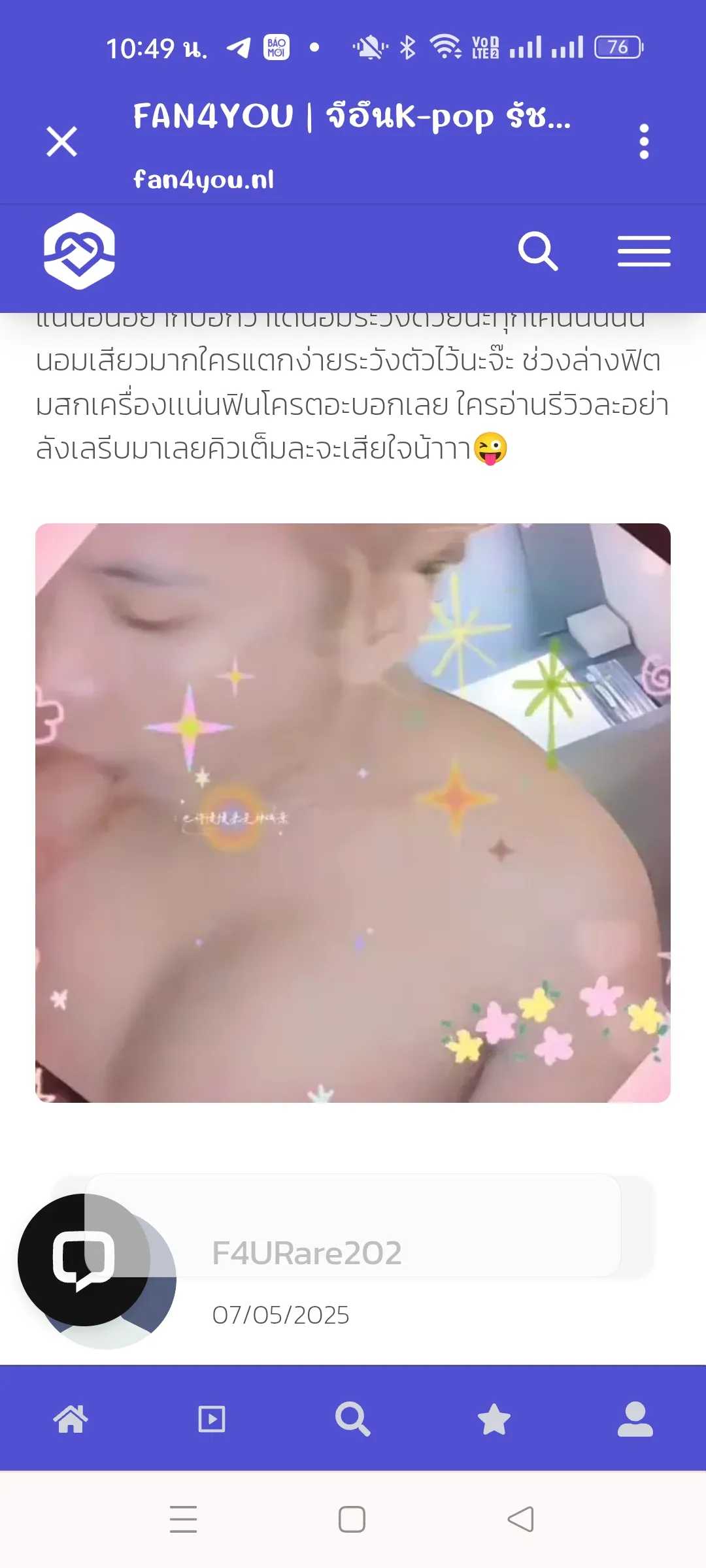Close the in-app browser tab
The width and height of the screenshot is (706, 1568).
62,141
